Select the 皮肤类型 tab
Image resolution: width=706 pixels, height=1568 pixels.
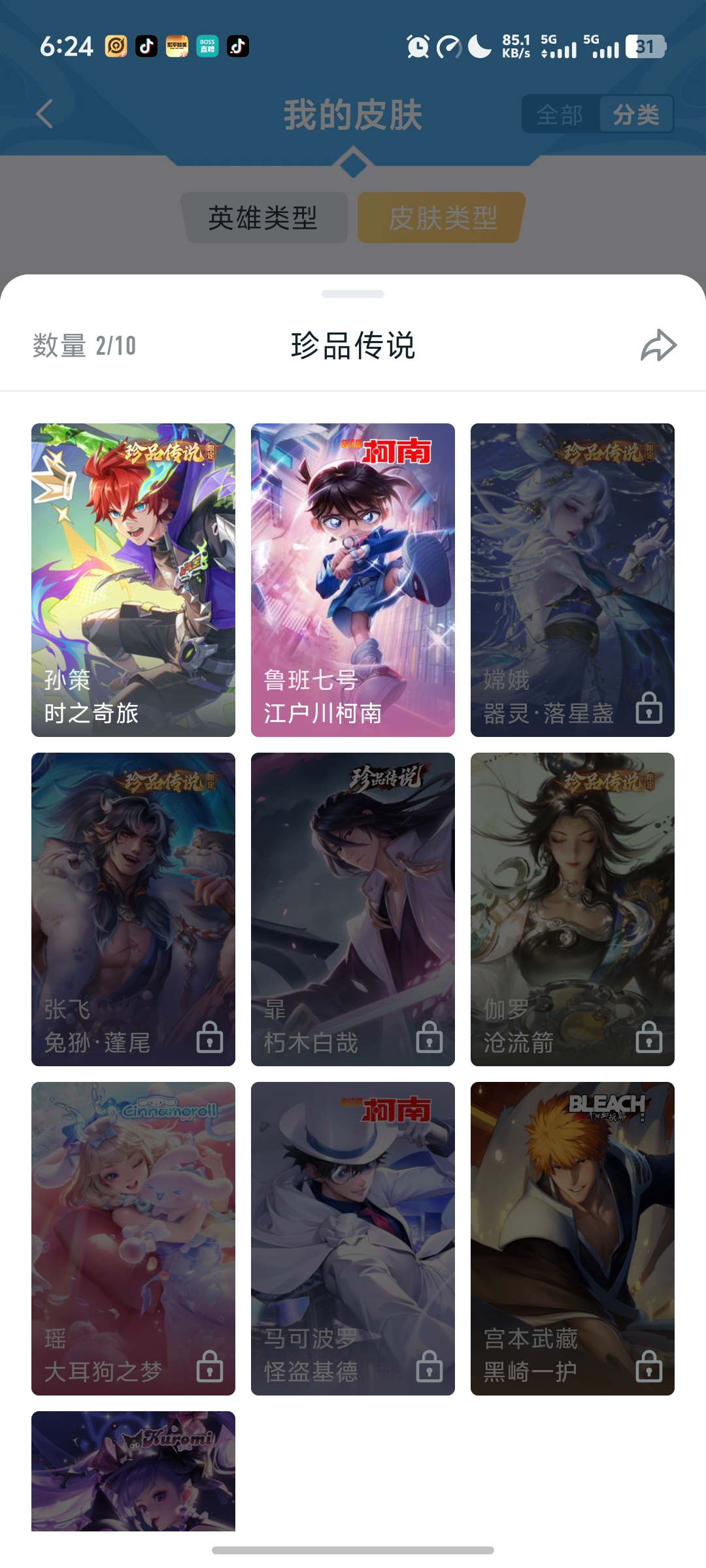click(x=443, y=218)
